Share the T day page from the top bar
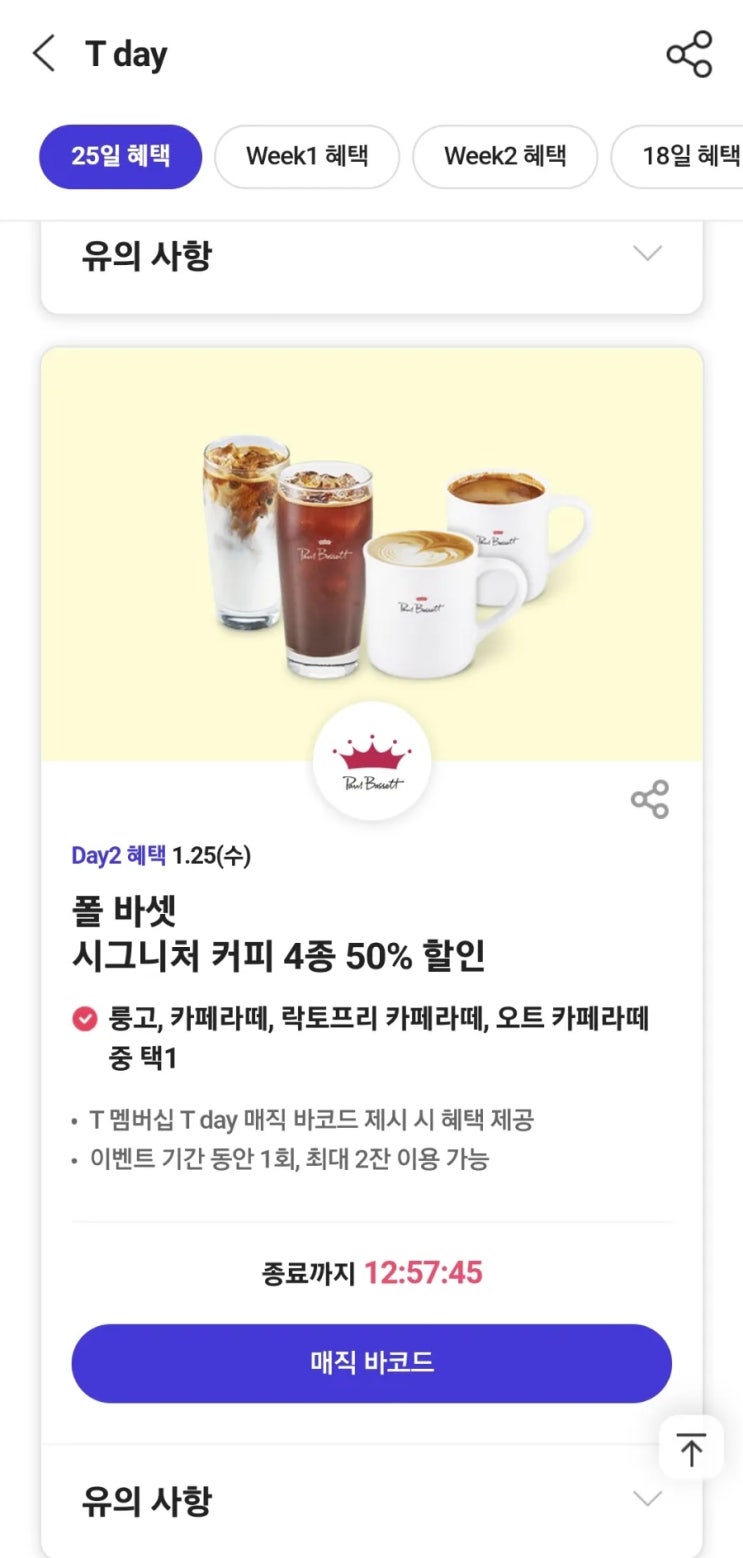 click(689, 54)
